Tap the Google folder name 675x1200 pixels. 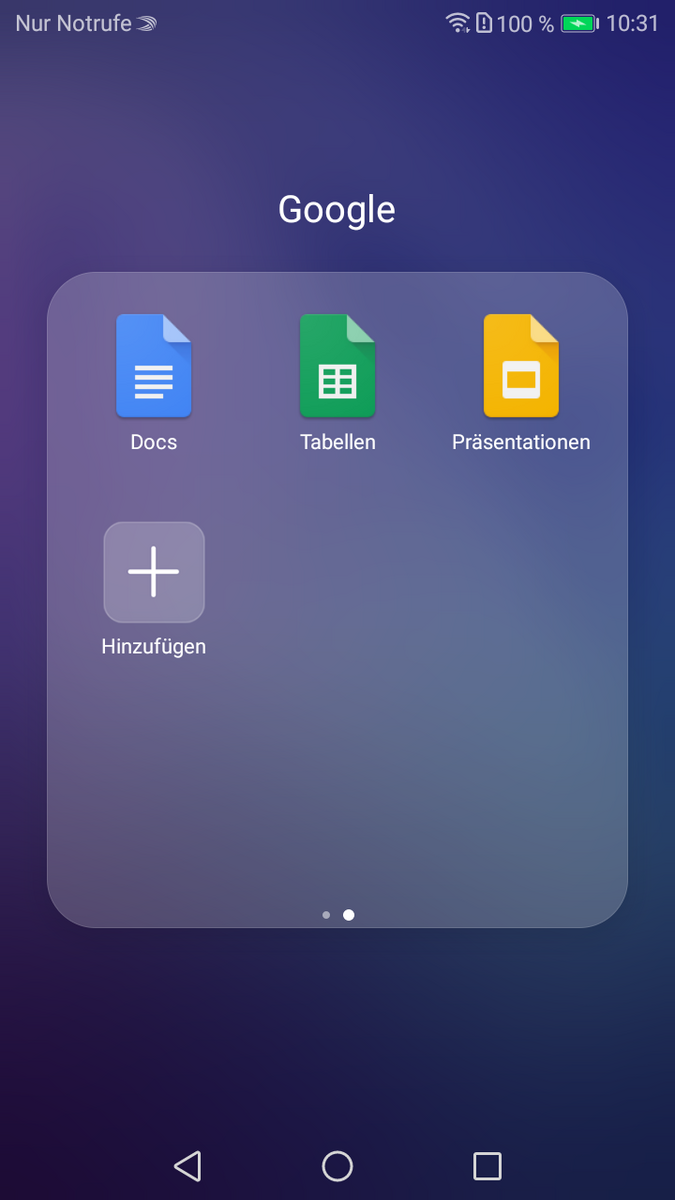pyautogui.click(x=337, y=209)
